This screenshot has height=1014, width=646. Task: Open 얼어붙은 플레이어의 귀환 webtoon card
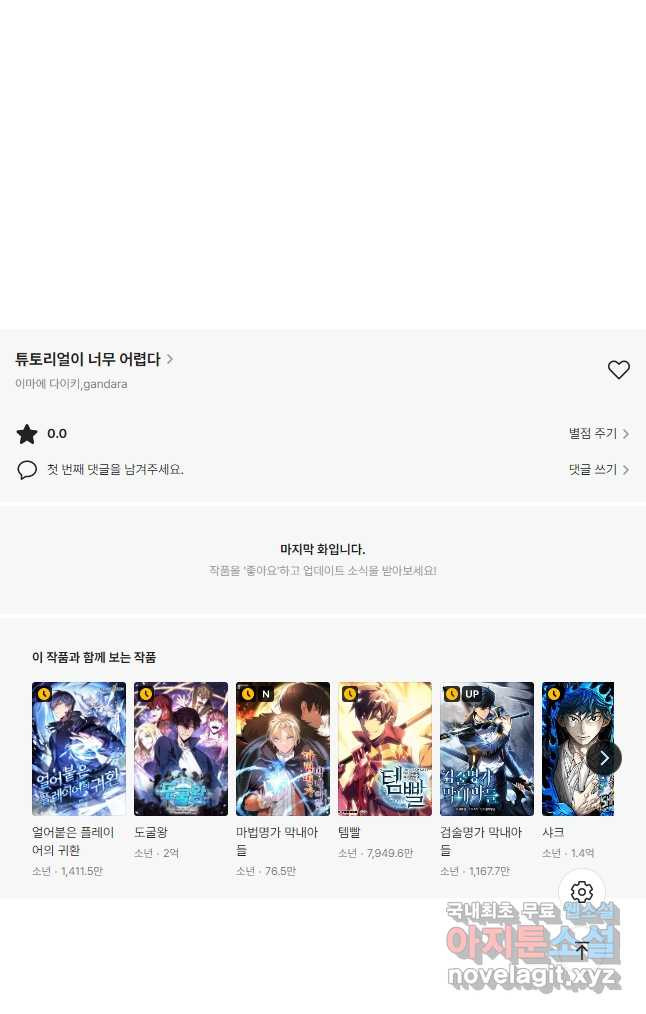point(79,749)
